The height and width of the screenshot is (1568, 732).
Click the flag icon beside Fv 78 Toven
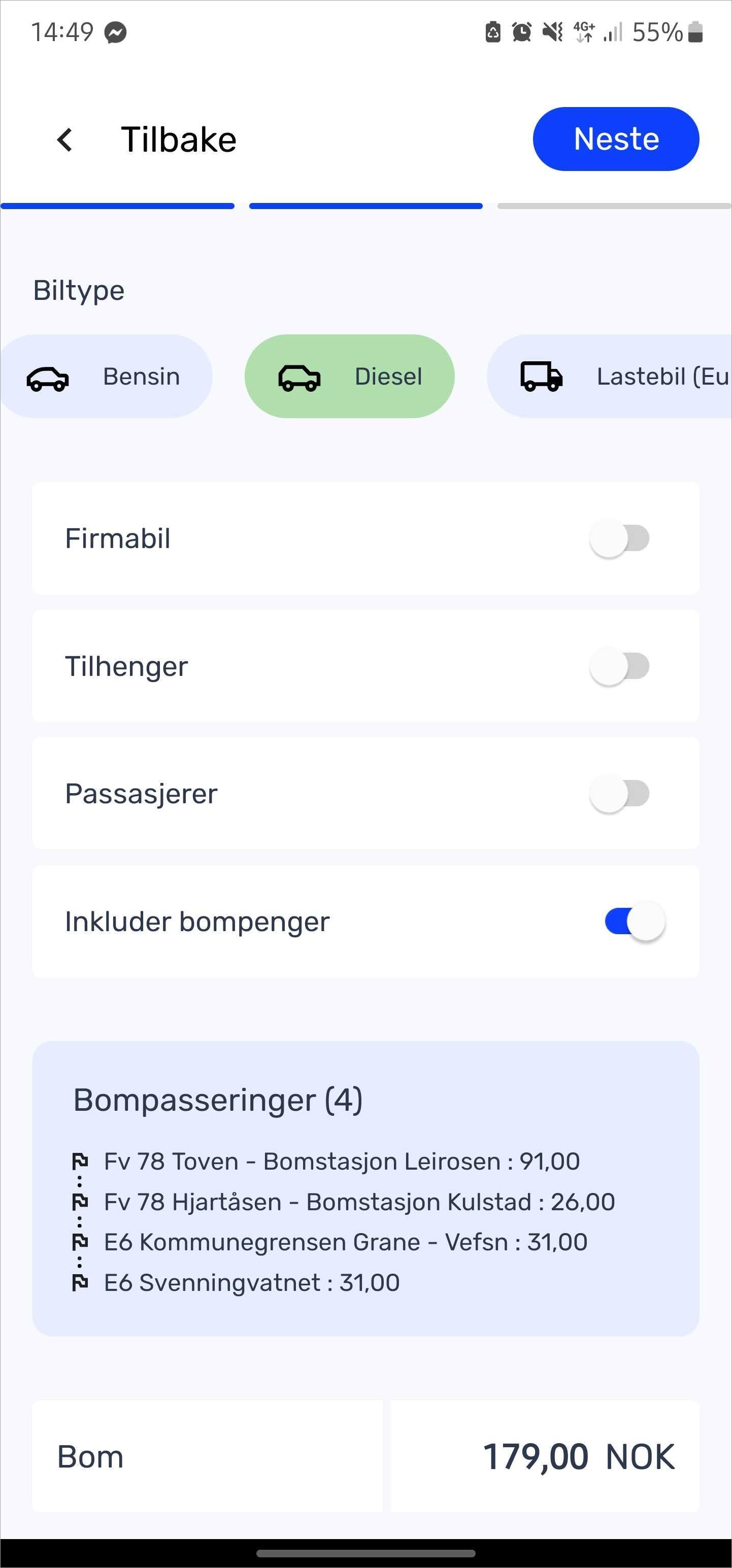pyautogui.click(x=80, y=1160)
